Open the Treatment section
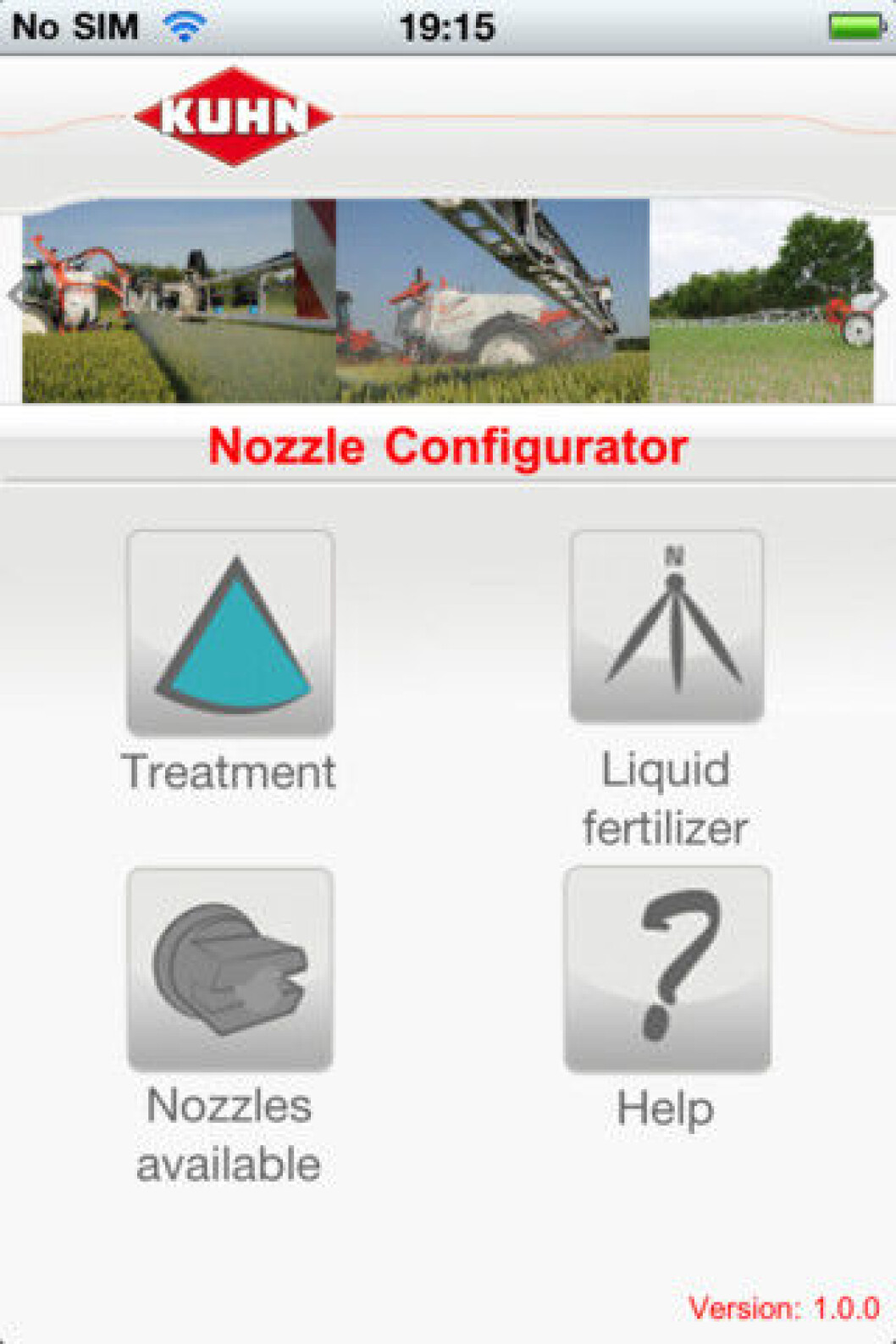 (230, 633)
